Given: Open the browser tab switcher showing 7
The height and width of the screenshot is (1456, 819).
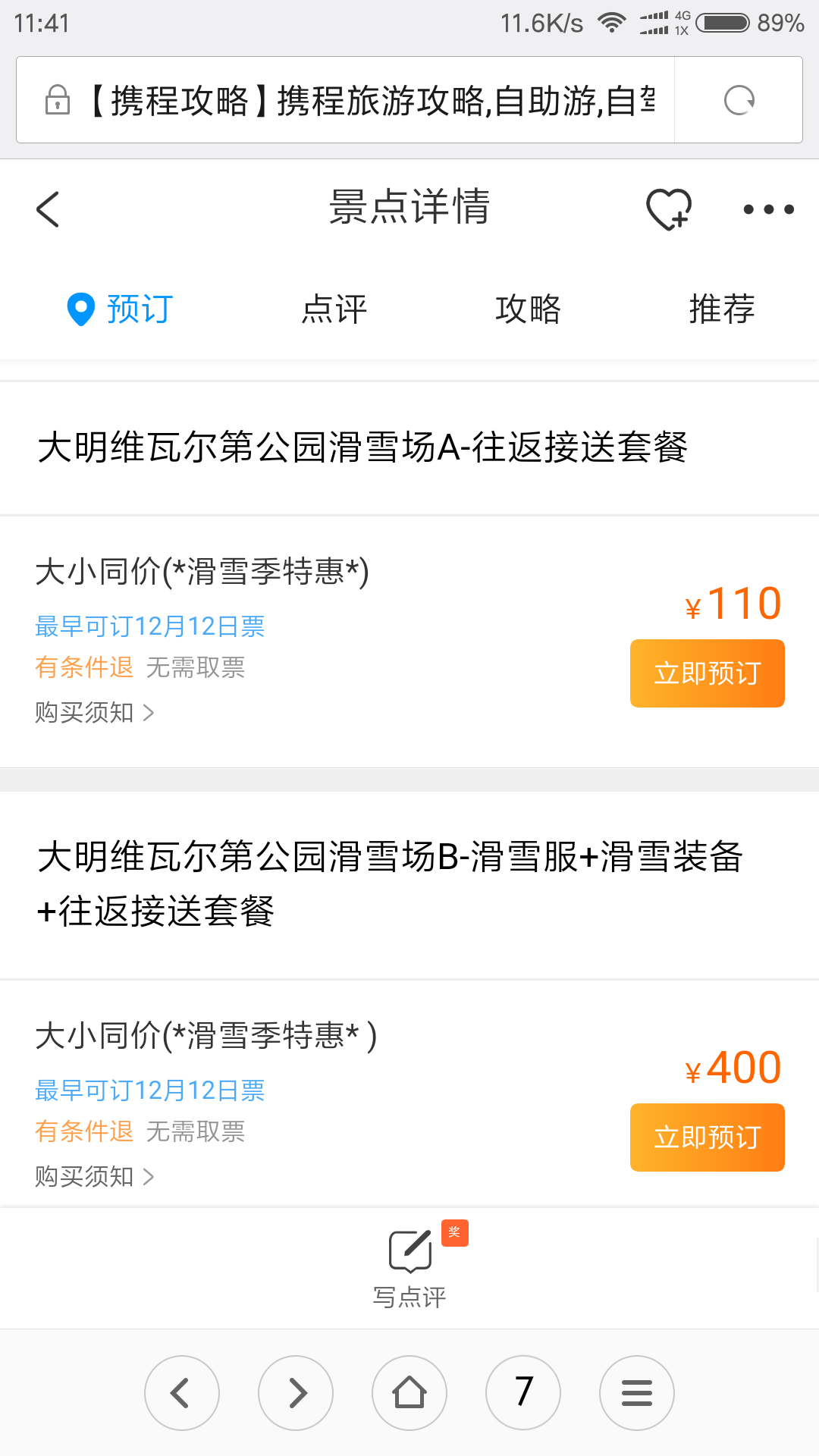Looking at the screenshot, I should pyautogui.click(x=523, y=1393).
